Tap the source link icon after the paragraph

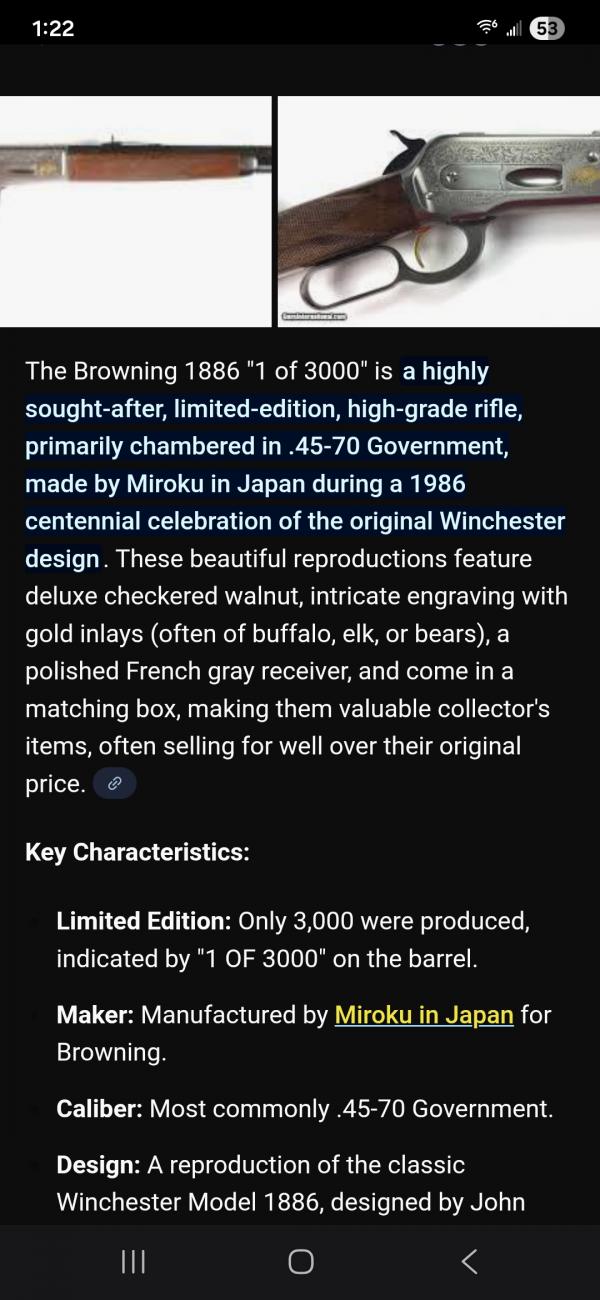[x=114, y=785]
